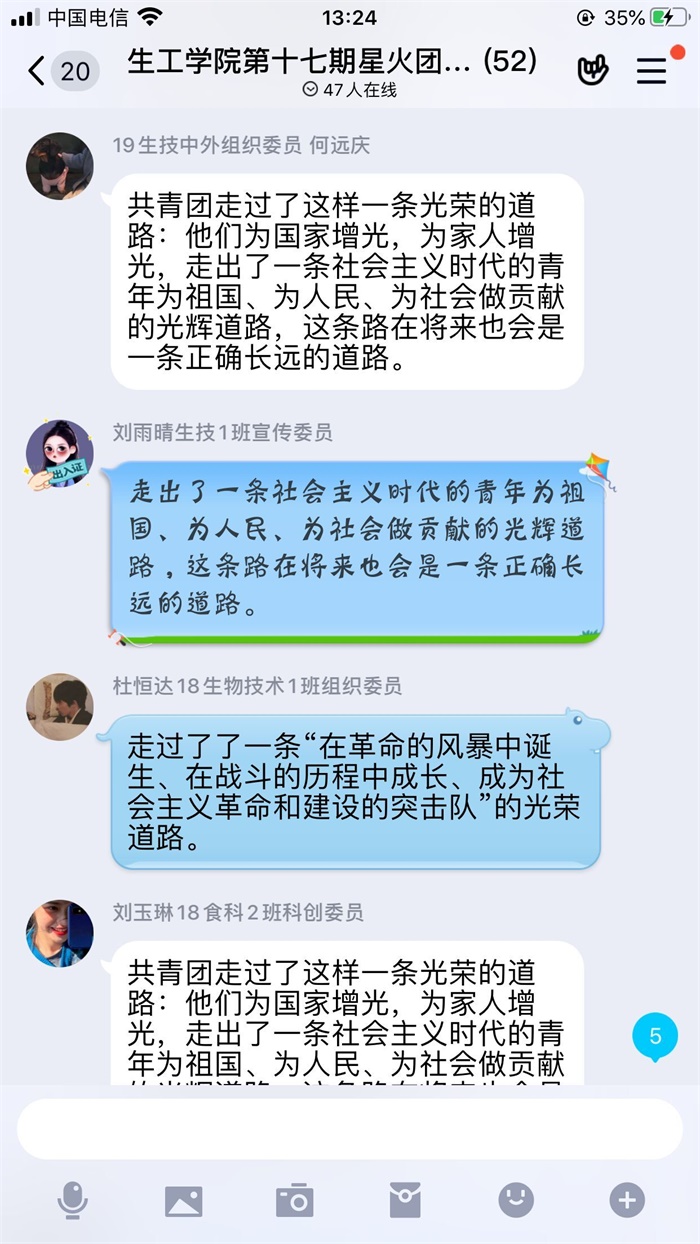Open more options with the plus icon
Image resolution: width=700 pixels, height=1244 pixels.
pos(627,1200)
